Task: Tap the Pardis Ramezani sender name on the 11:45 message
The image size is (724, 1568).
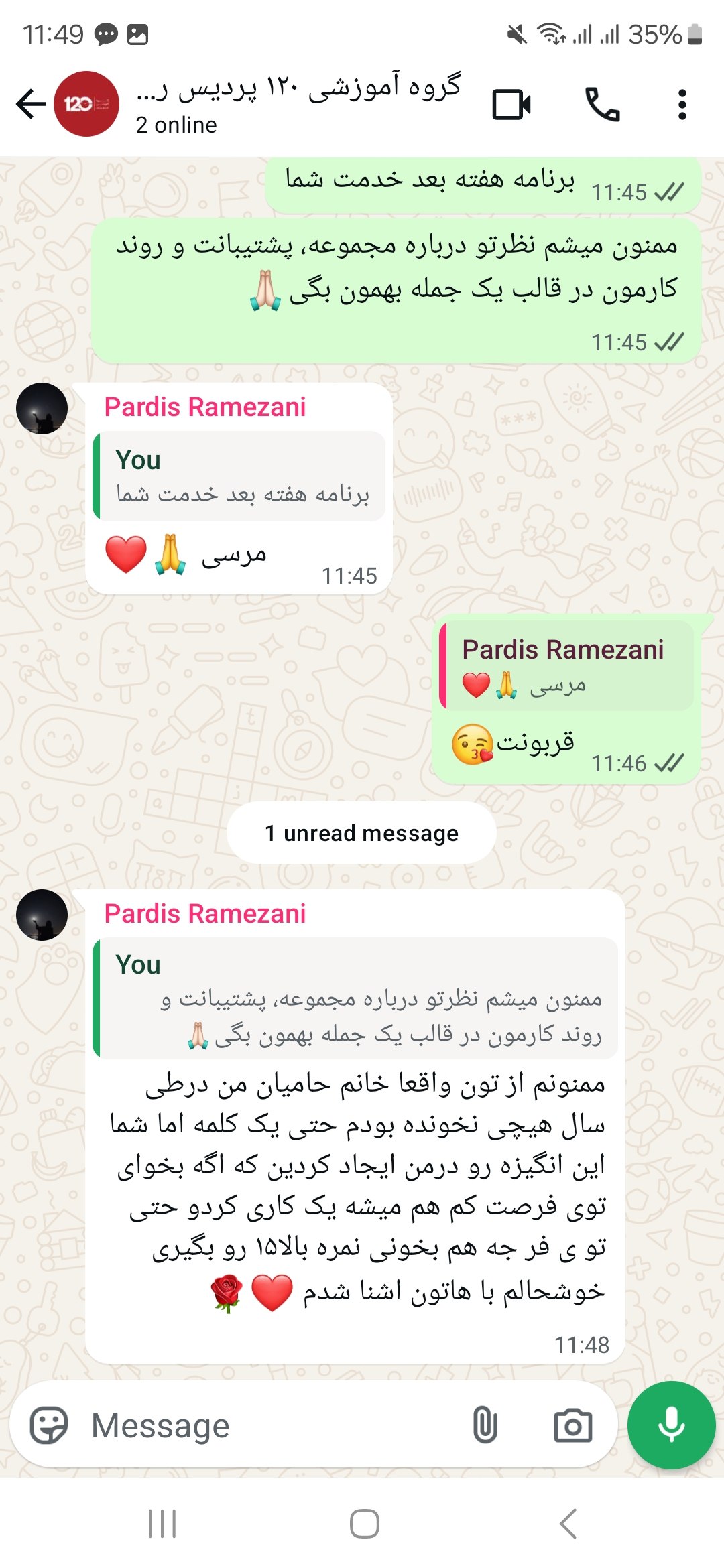Action: (x=205, y=407)
